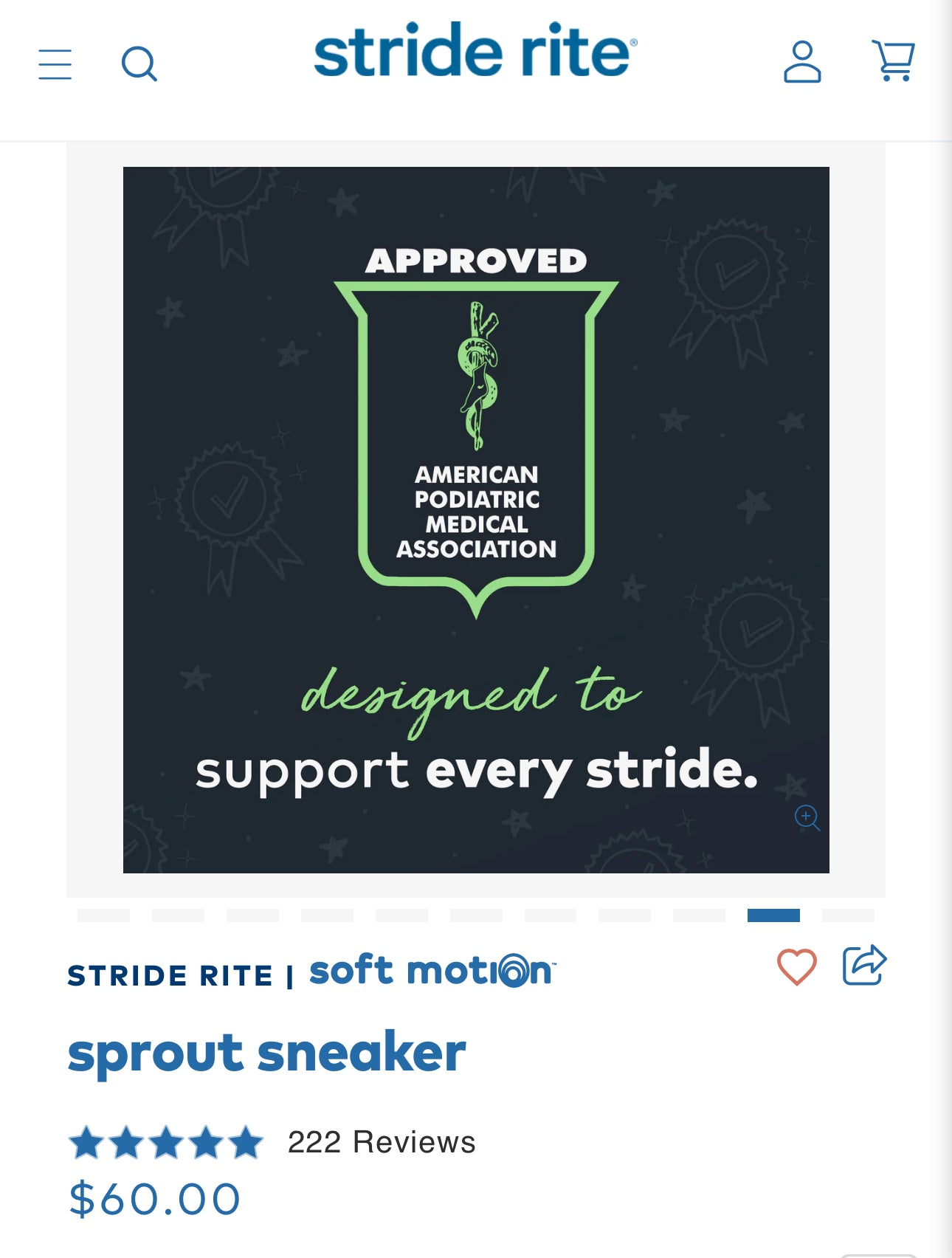View the shopping cart
952x1258 pixels.
[x=894, y=61]
